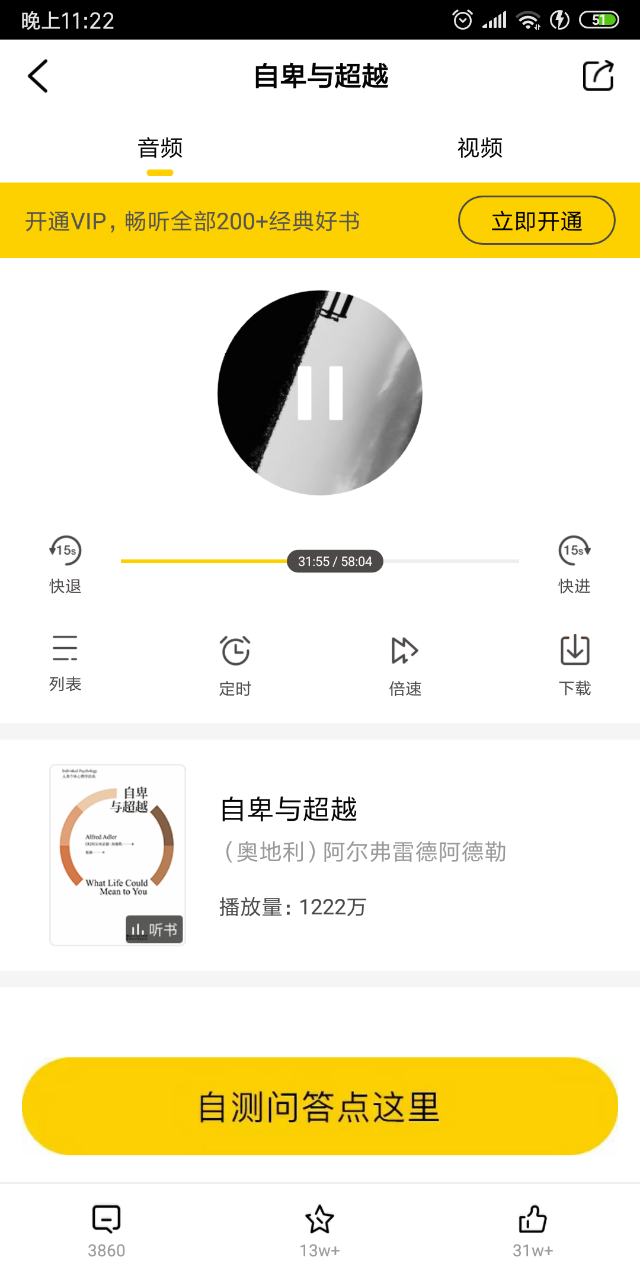Switch to the 视频 tab
This screenshot has height=1280, width=640.
[x=480, y=148]
